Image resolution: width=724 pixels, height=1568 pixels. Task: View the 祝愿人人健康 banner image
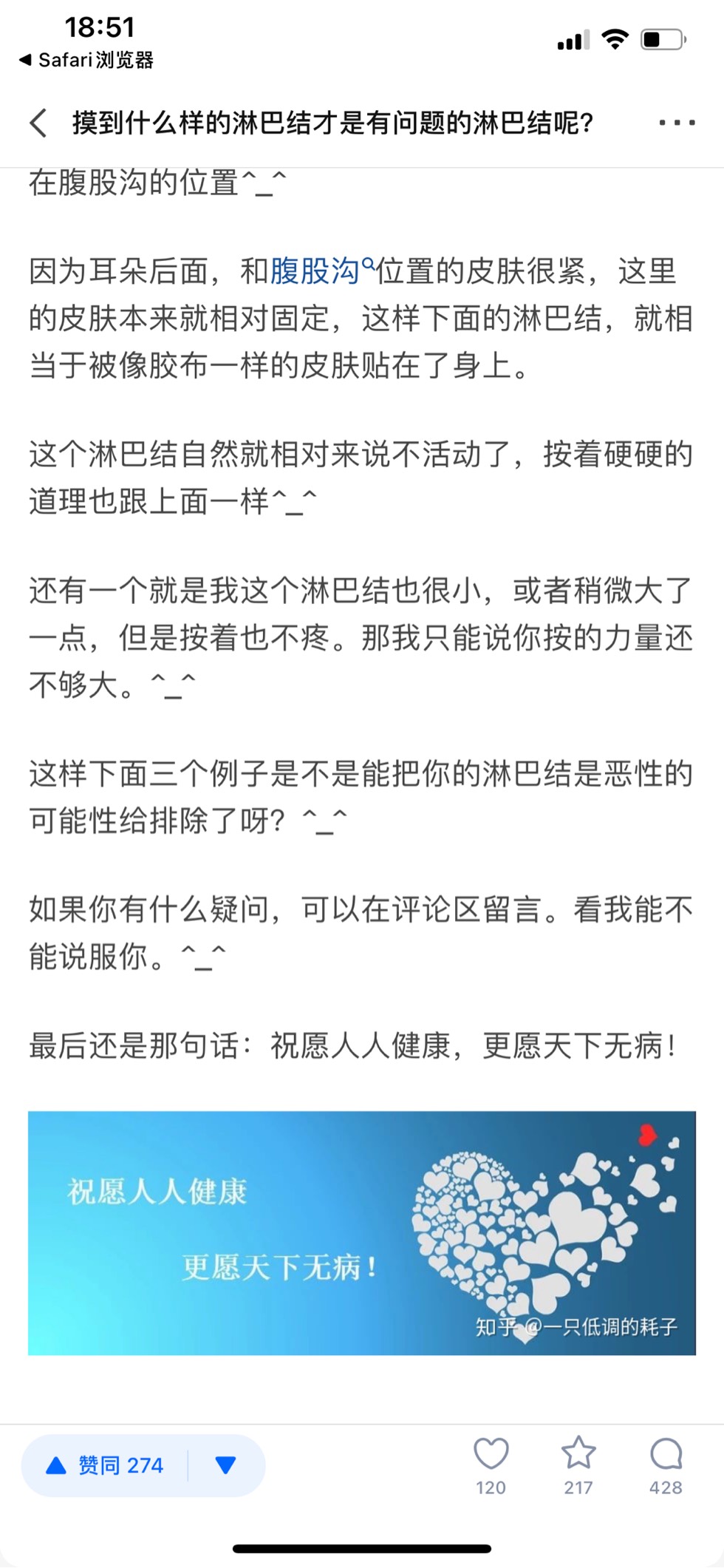pyautogui.click(x=361, y=1232)
